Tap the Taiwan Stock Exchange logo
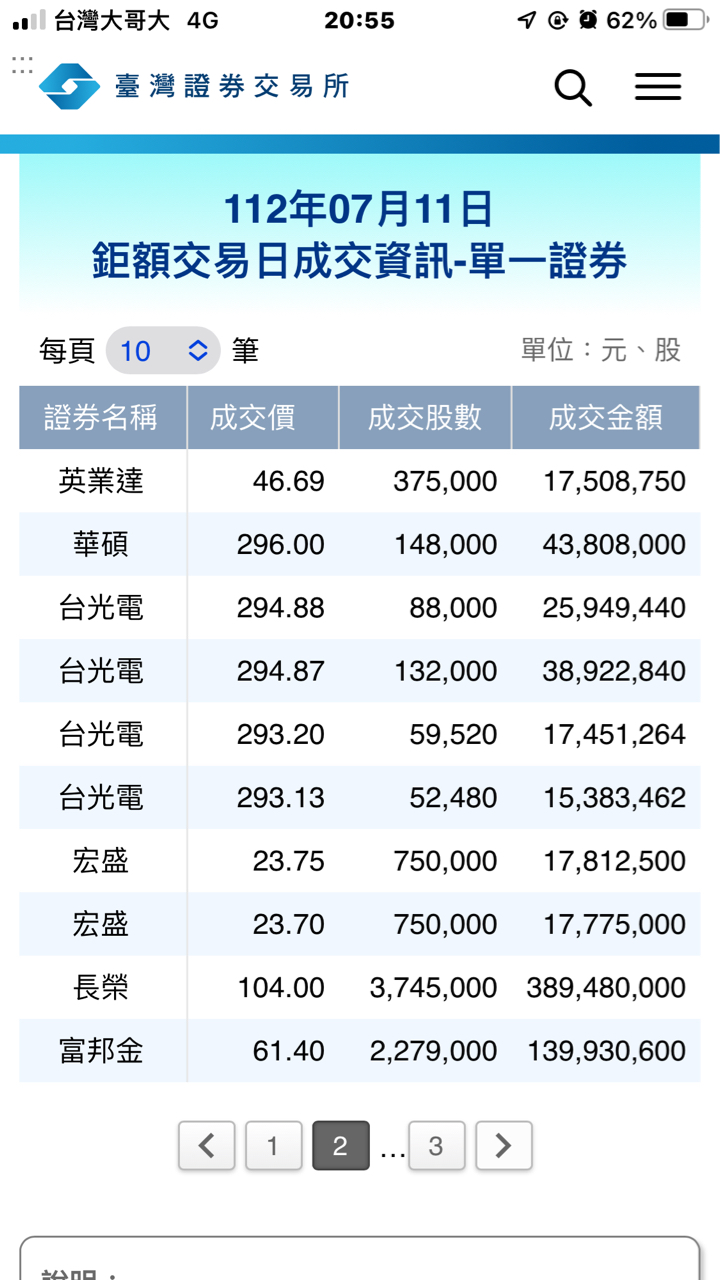Image resolution: width=720 pixels, height=1280 pixels. 194,86
